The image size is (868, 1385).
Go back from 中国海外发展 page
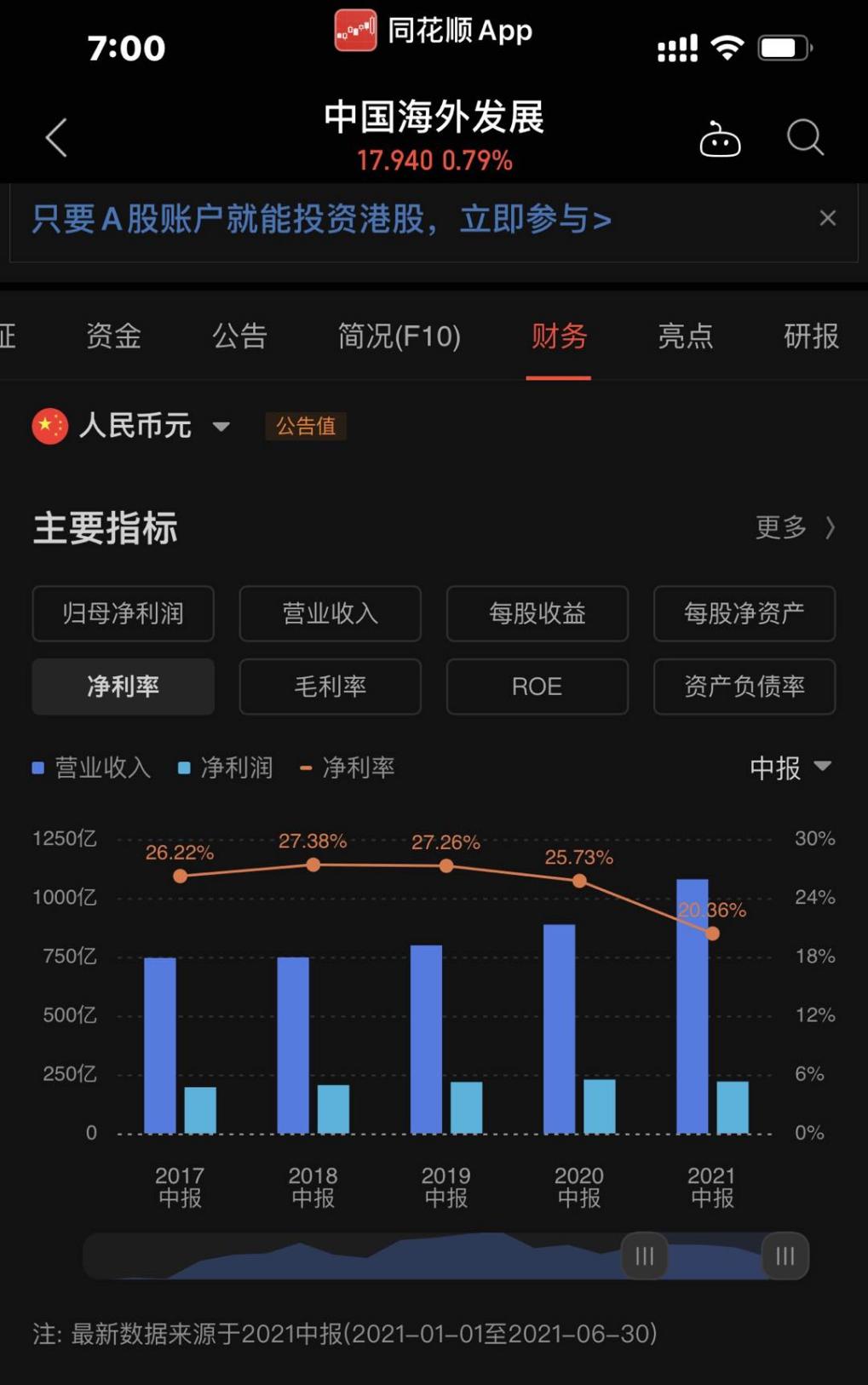[57, 137]
